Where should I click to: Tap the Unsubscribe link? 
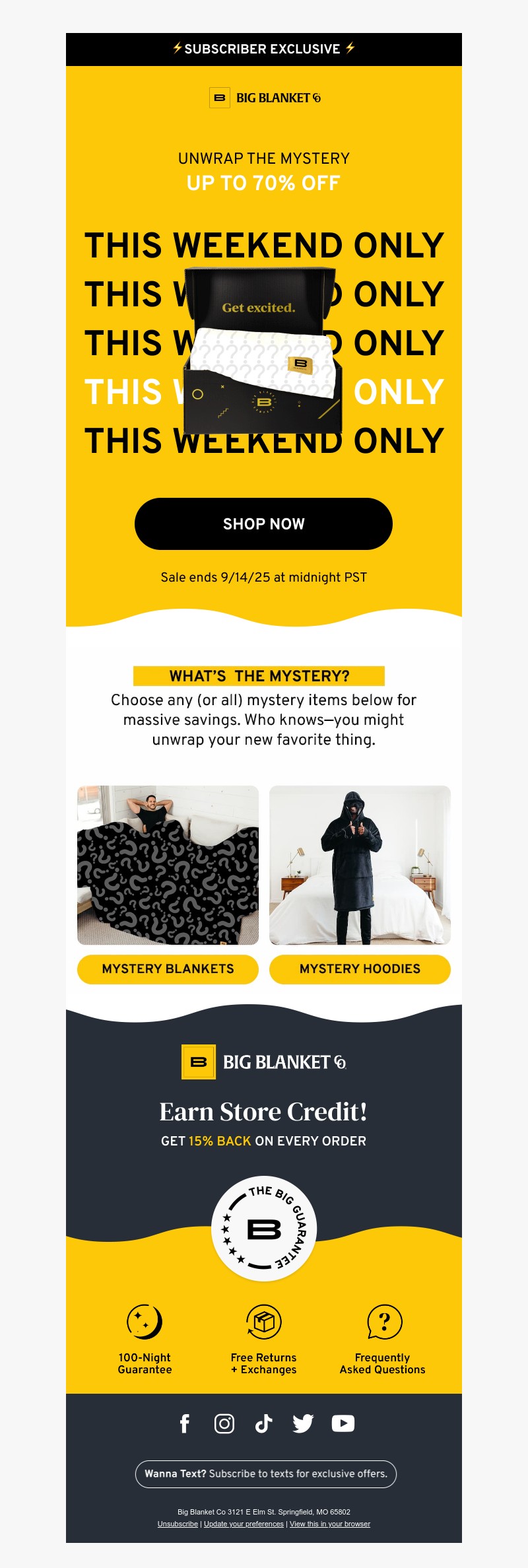coord(178,1524)
